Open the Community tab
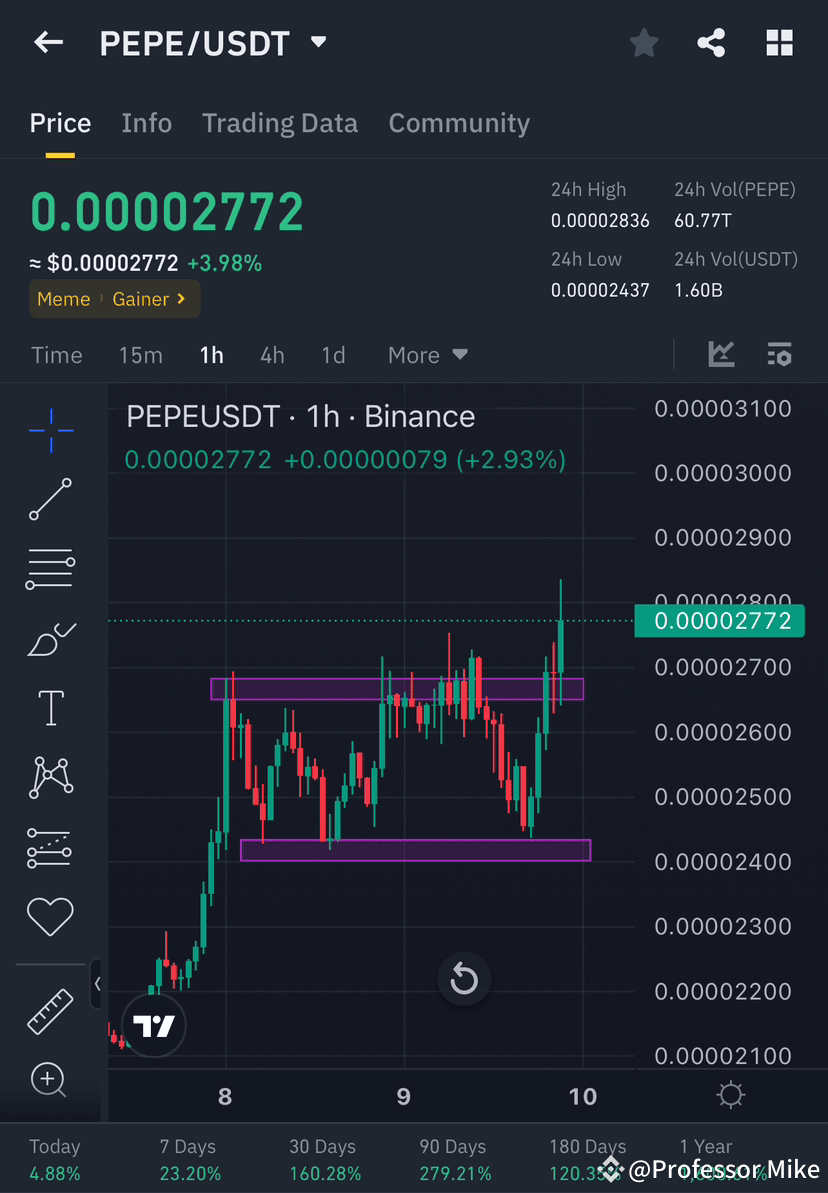This screenshot has width=828, height=1193. click(459, 123)
